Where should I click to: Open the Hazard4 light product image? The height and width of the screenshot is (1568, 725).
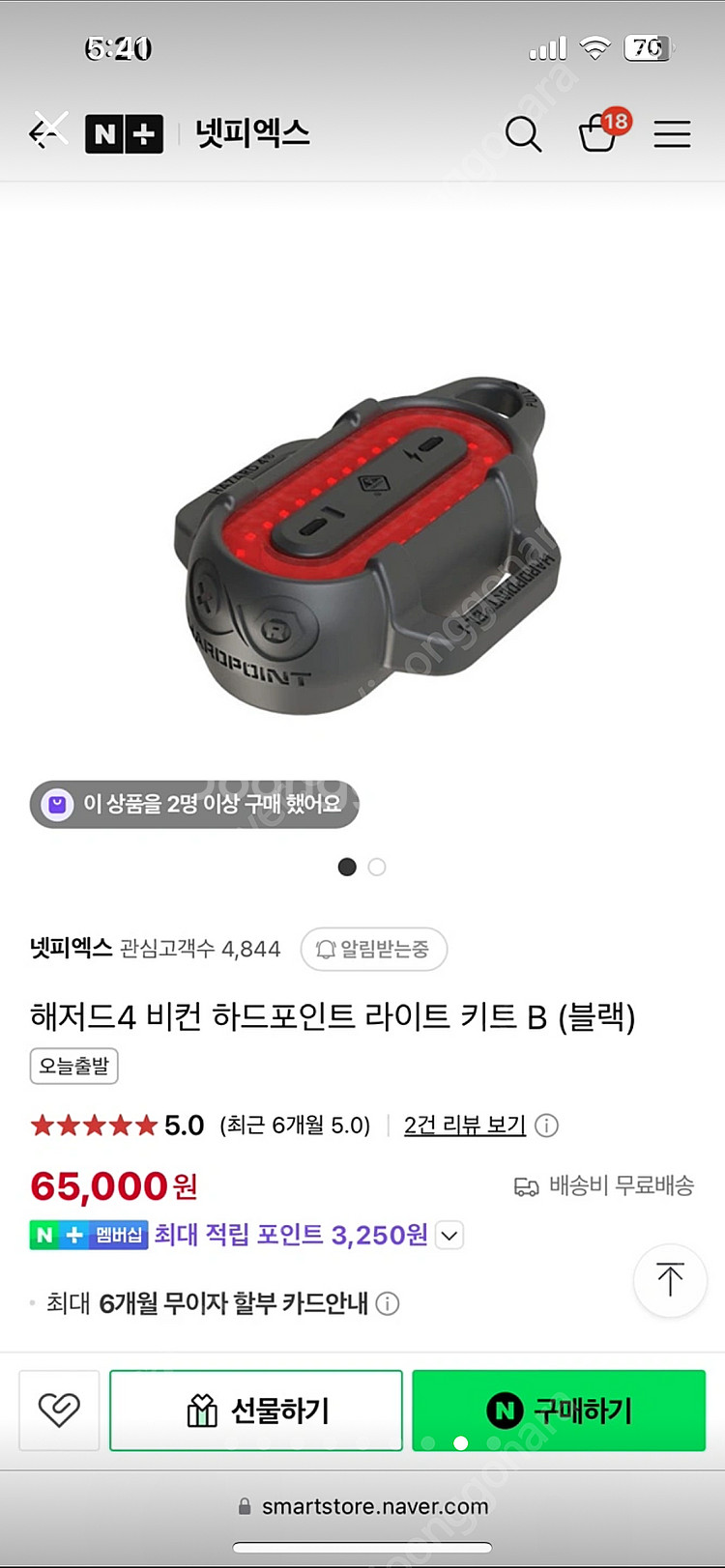362,541
